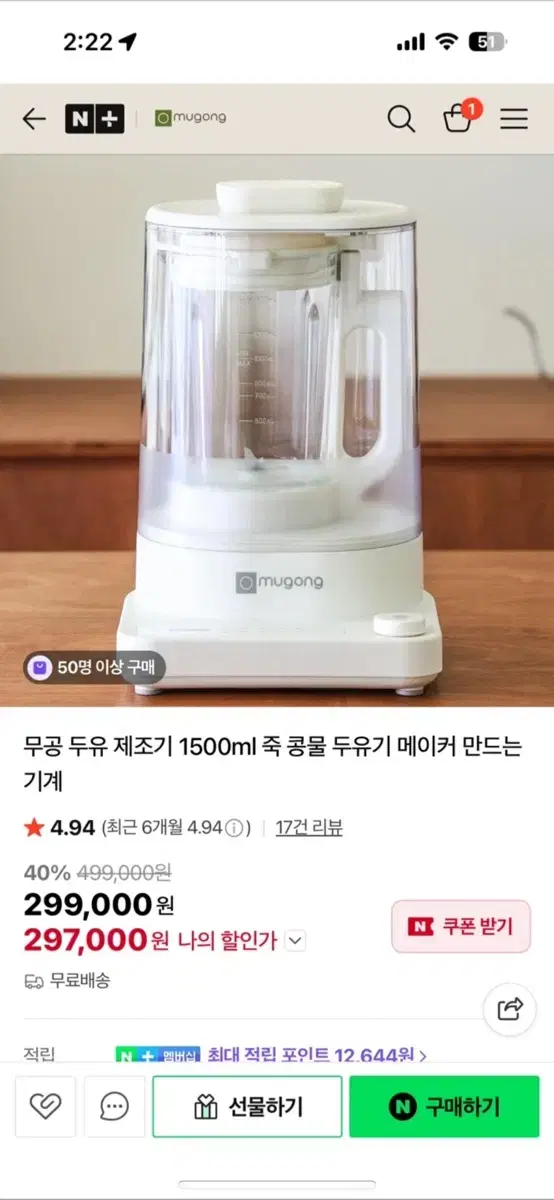This screenshot has width=554, height=1200.
Task: Open the mugong brand store
Action: click(190, 118)
